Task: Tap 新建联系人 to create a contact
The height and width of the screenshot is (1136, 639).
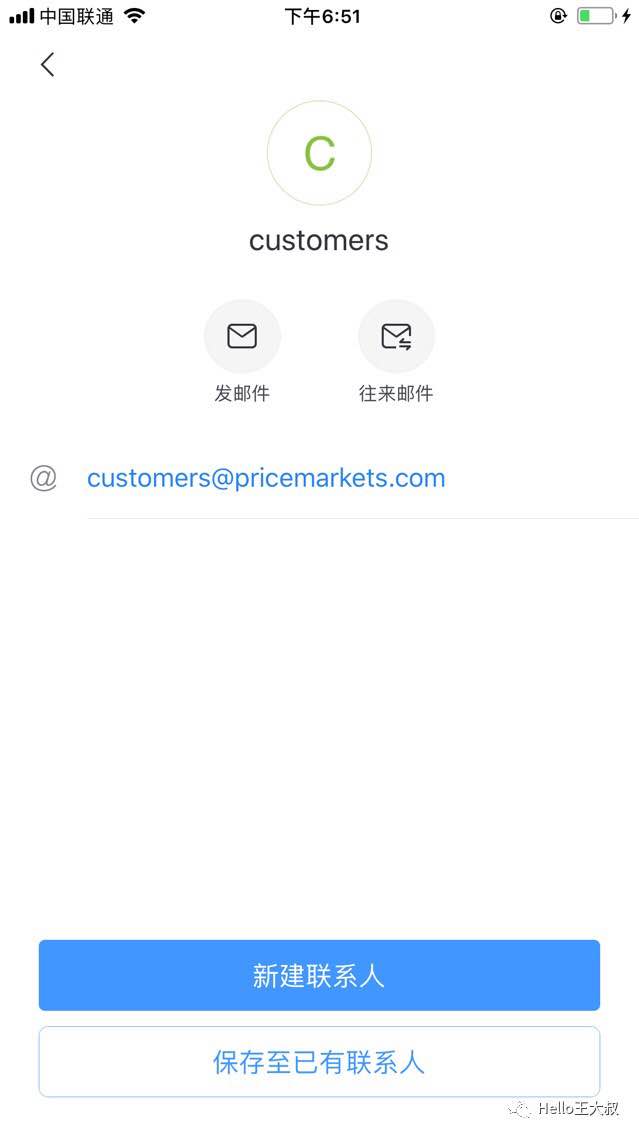Action: pos(319,975)
